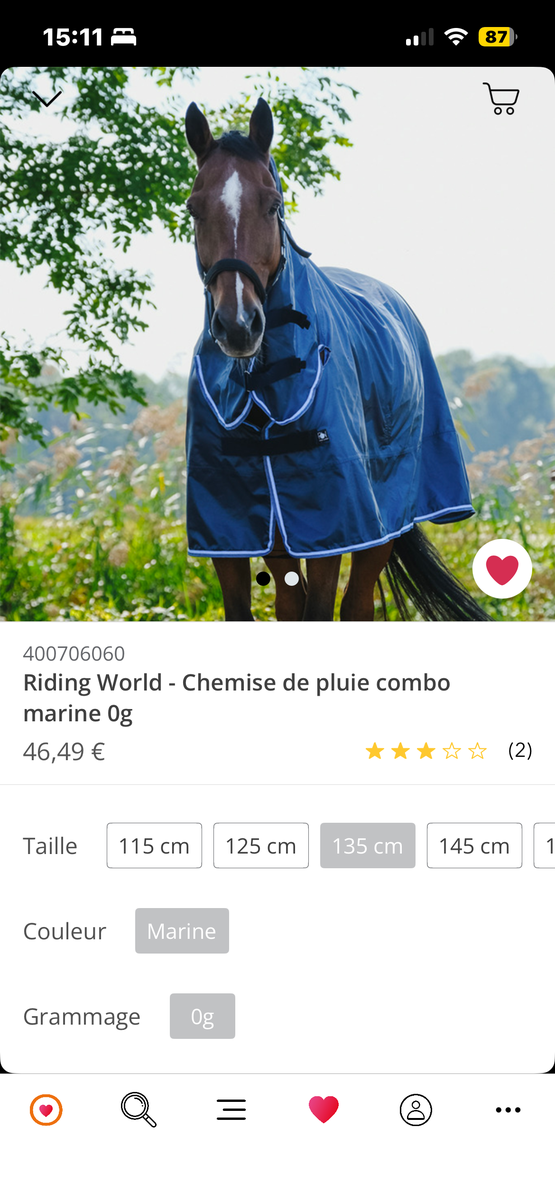The height and width of the screenshot is (1200, 555).
Task: Show the second product image via page dots
Action: 291,578
